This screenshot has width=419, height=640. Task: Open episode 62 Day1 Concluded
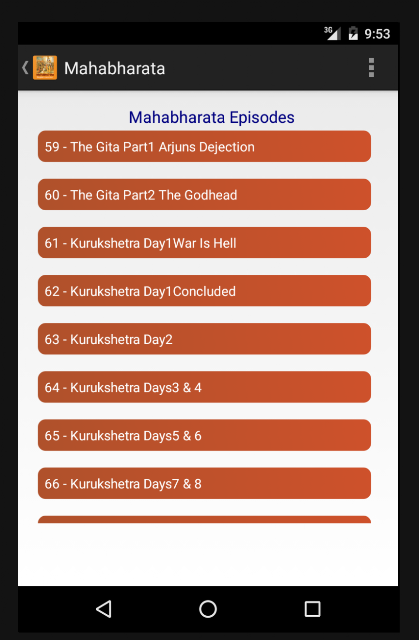pyautogui.click(x=204, y=291)
